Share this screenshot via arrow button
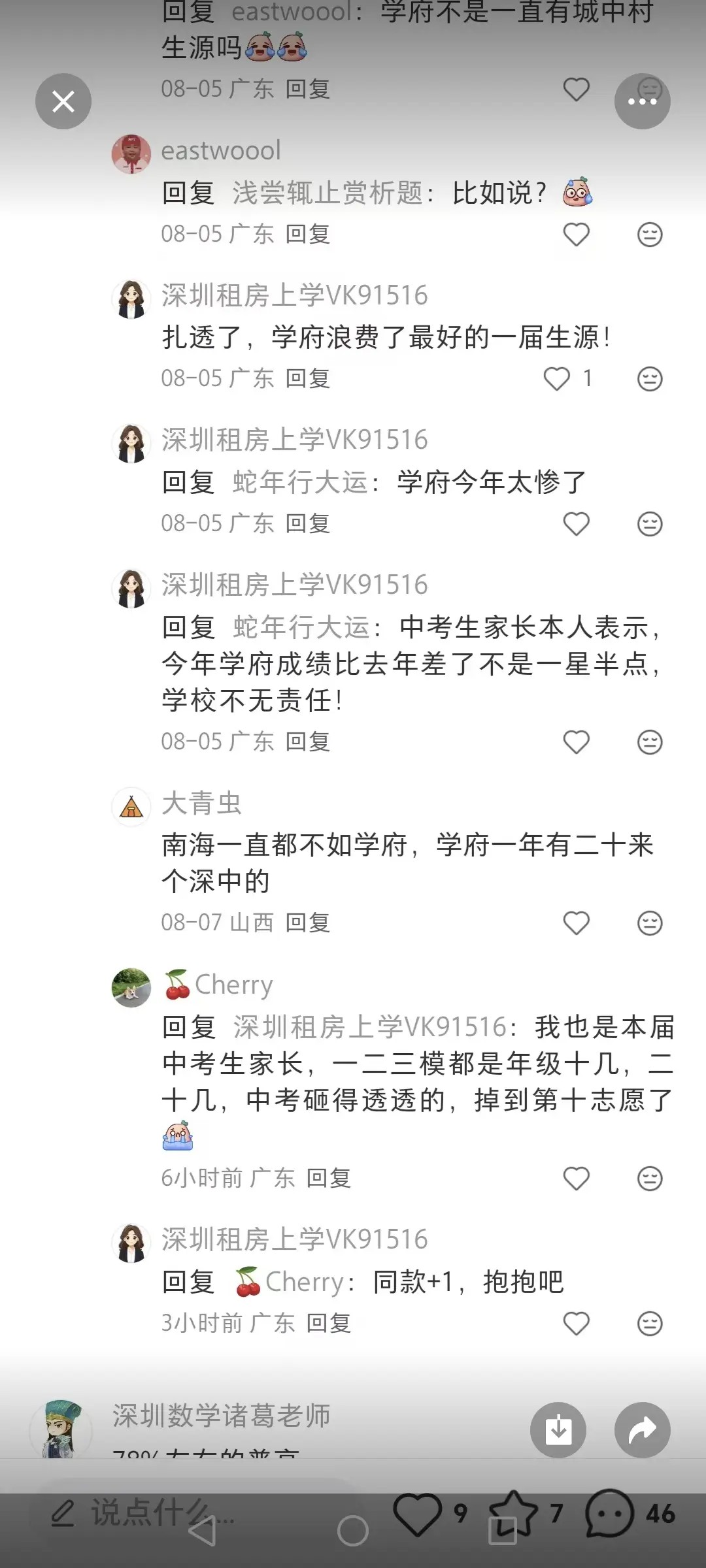Image resolution: width=706 pixels, height=1568 pixels. [642, 1430]
